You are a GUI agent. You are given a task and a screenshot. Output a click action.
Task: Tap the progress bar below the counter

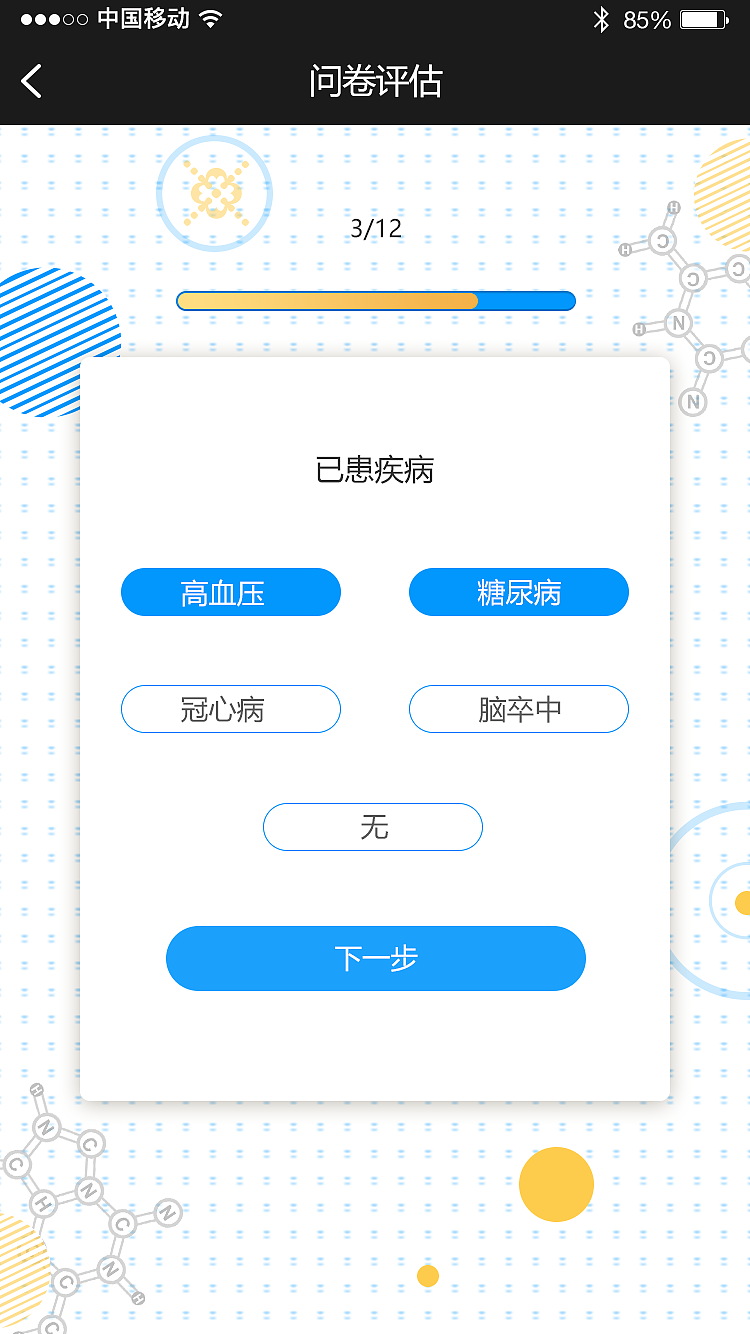[375, 300]
